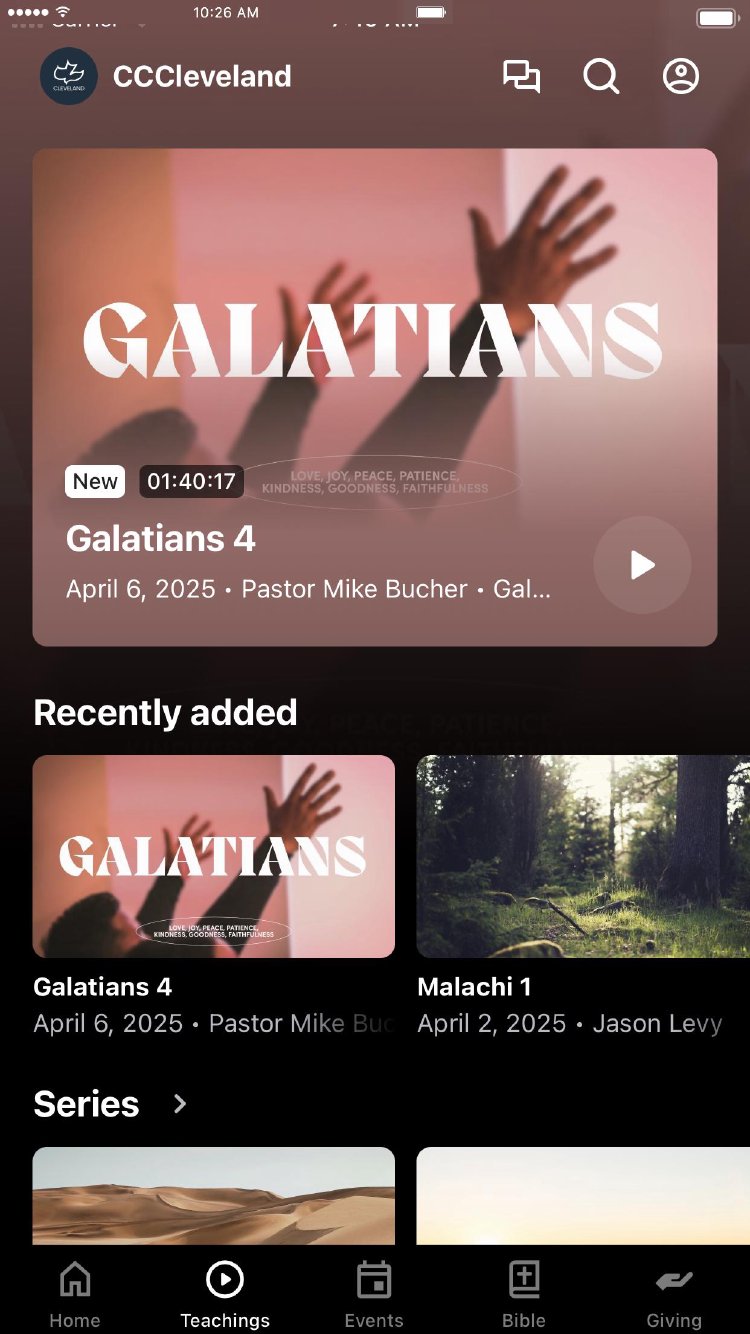750x1334 pixels.
Task: Open the user profile icon
Action: [681, 76]
